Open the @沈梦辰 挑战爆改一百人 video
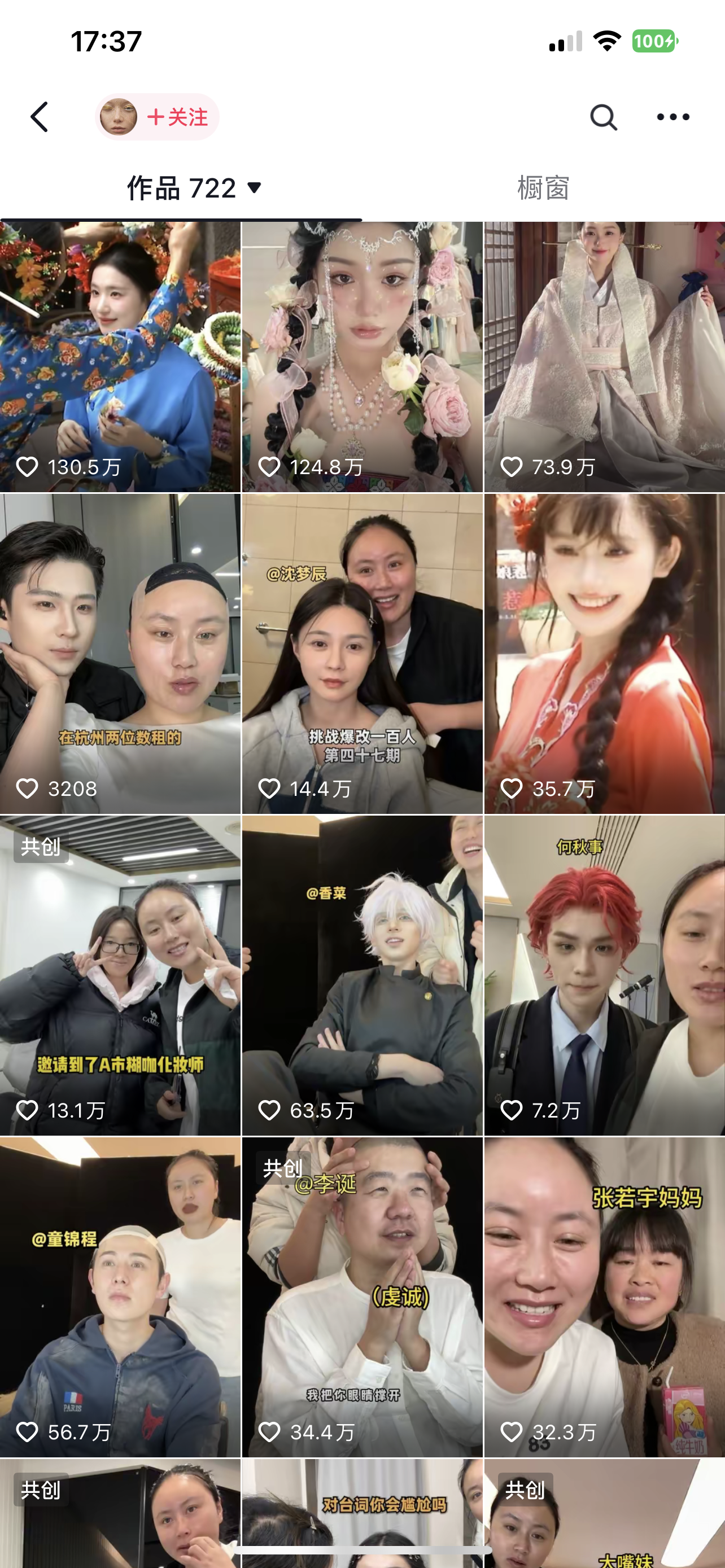Viewport: 725px width, 1568px height. coord(362,653)
